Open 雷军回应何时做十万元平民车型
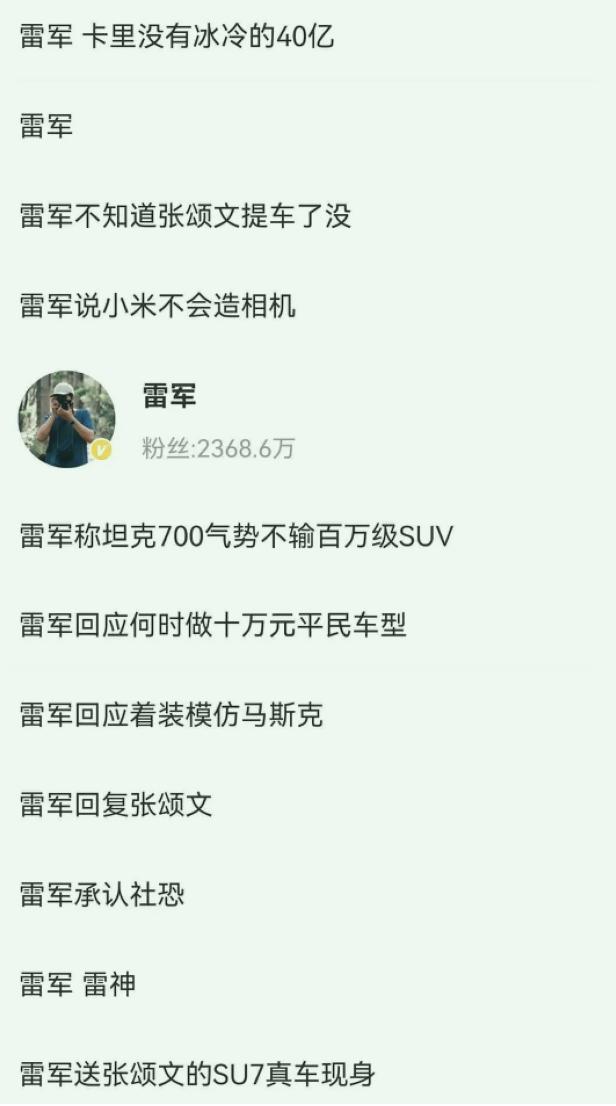 tap(212, 626)
